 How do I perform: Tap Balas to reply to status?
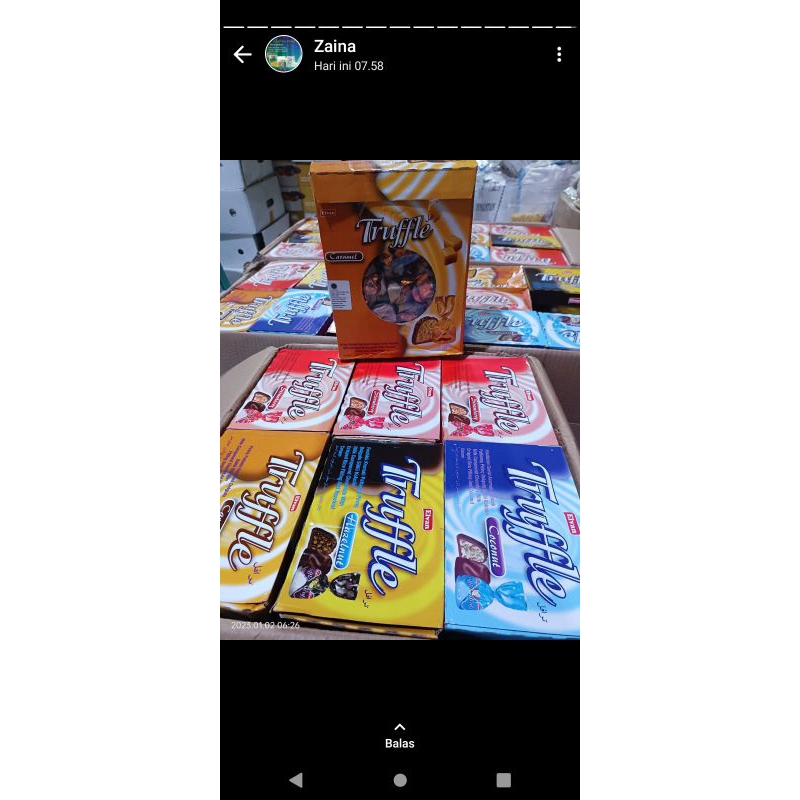pos(400,736)
